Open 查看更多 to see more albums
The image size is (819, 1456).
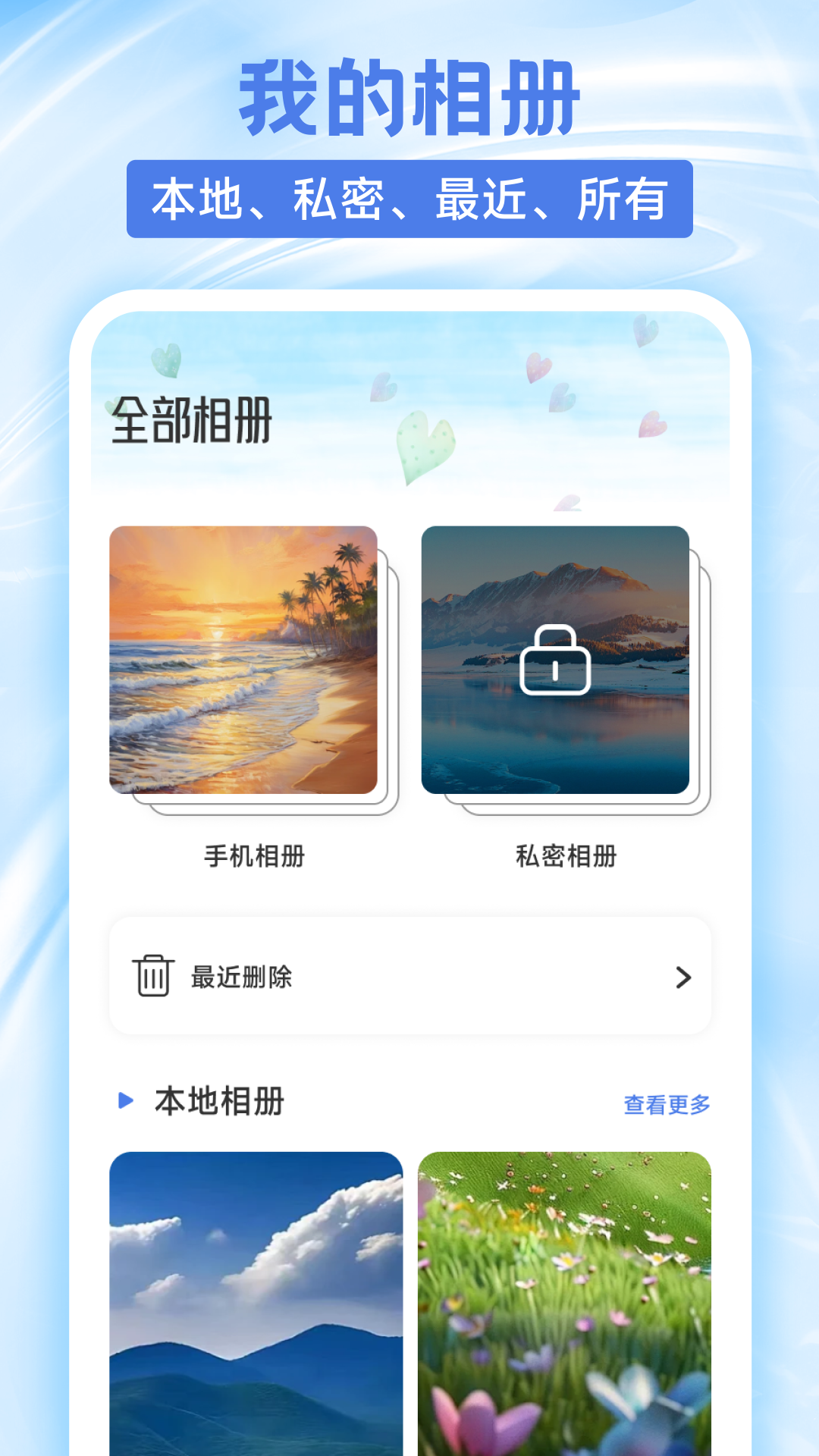point(667,1106)
